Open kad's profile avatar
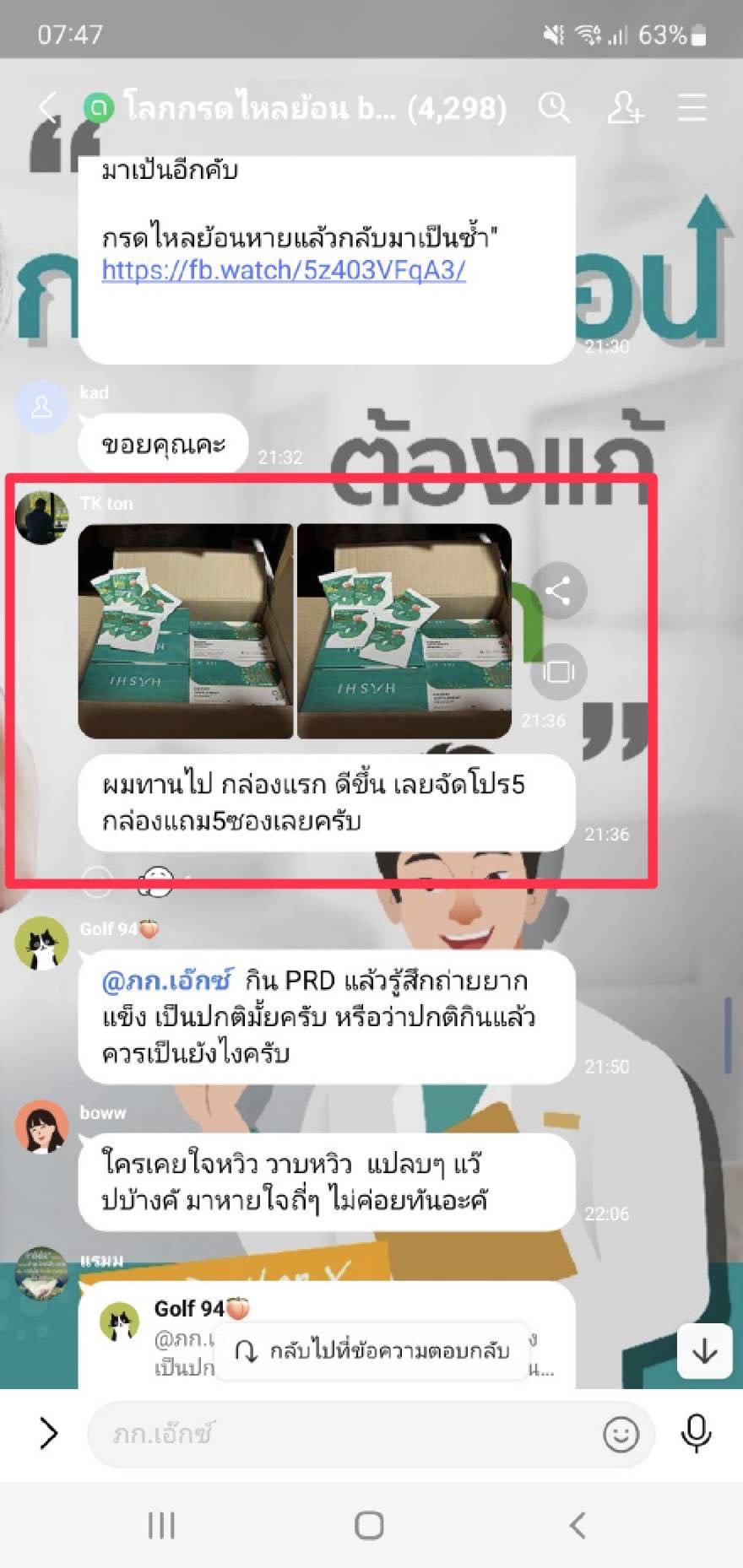 [x=41, y=407]
